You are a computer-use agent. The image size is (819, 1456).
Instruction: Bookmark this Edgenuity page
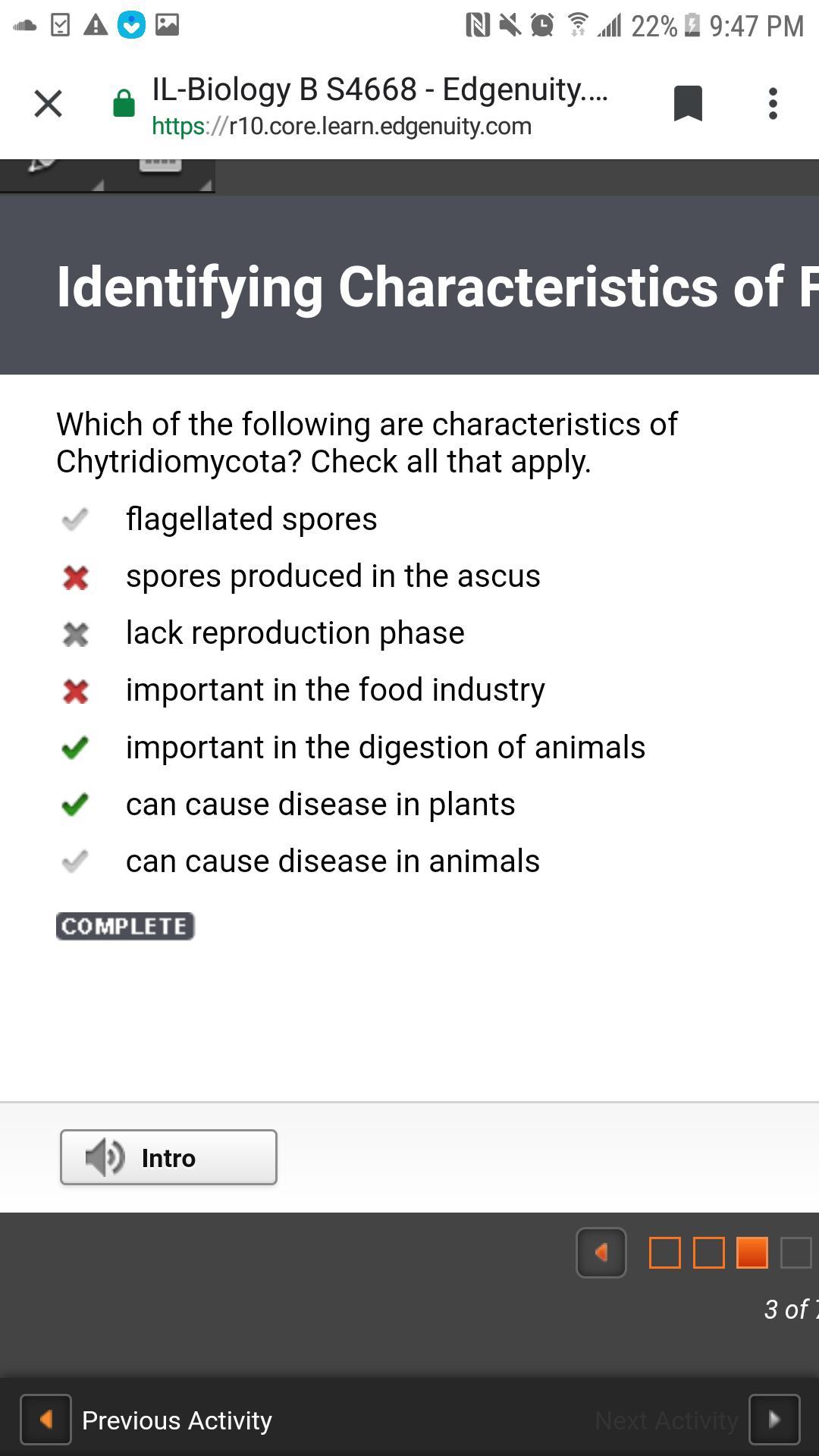(688, 103)
